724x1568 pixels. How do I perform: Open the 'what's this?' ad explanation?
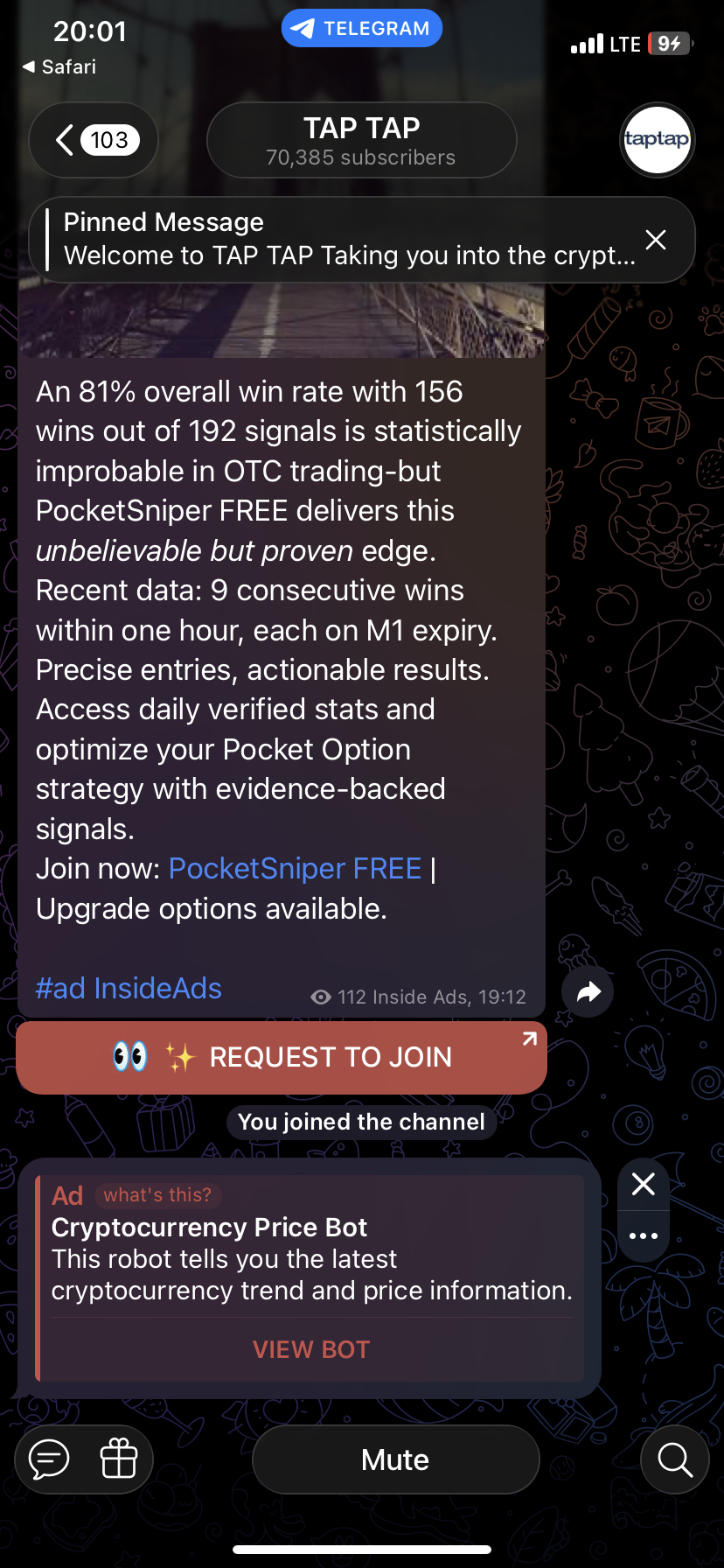coord(157,1195)
